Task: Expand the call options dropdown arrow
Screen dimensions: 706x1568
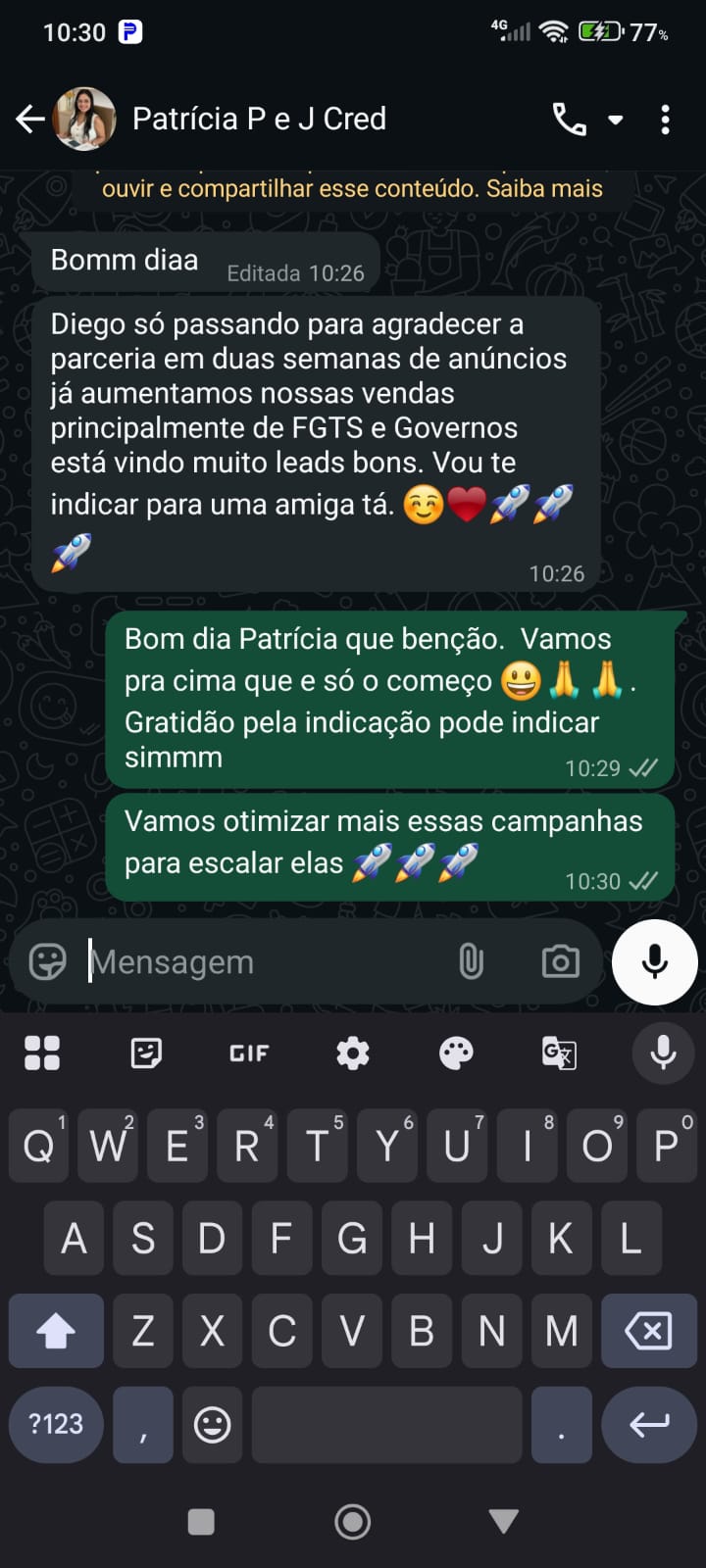Action: coord(616,120)
